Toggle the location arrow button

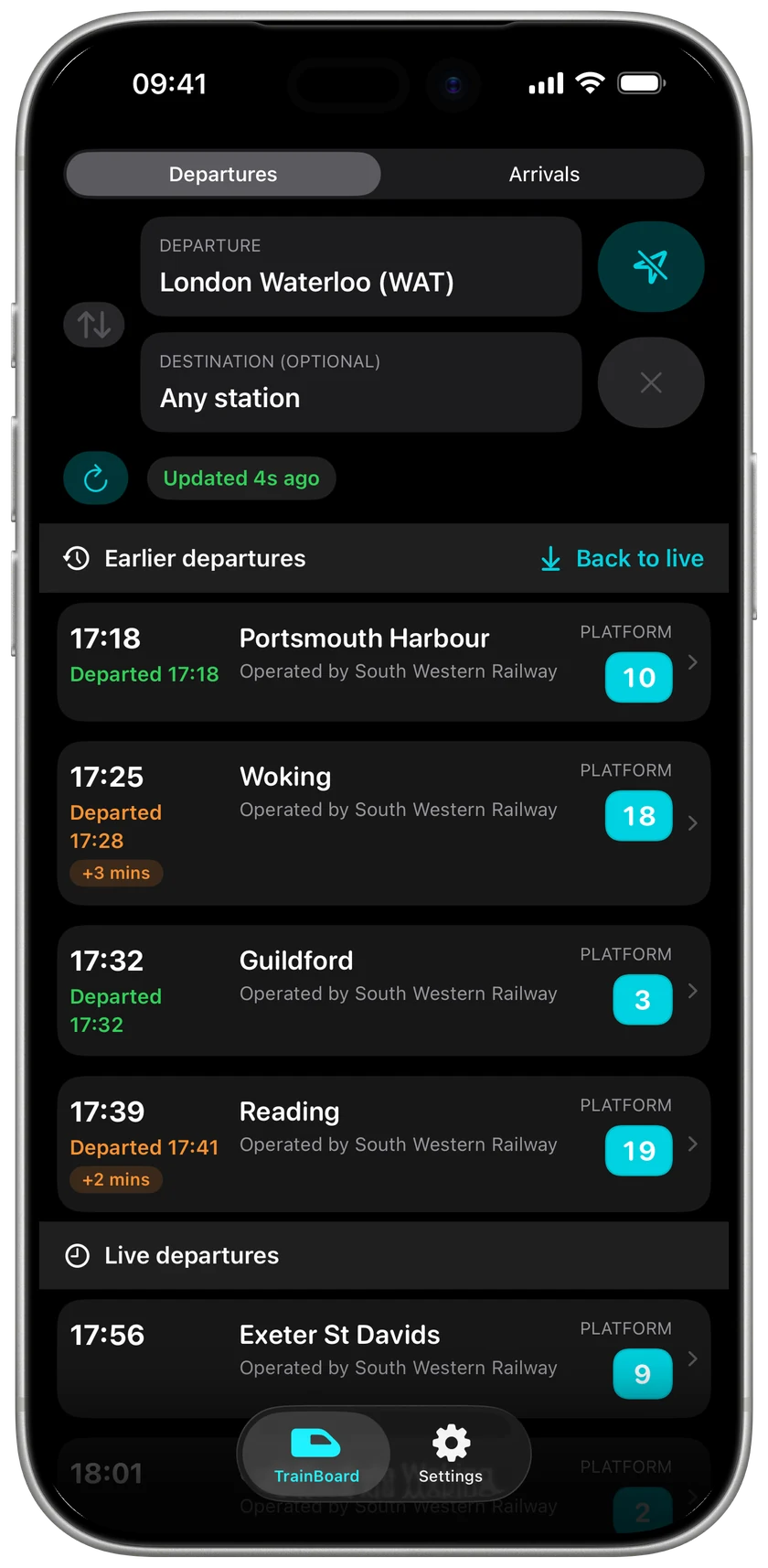click(x=651, y=266)
